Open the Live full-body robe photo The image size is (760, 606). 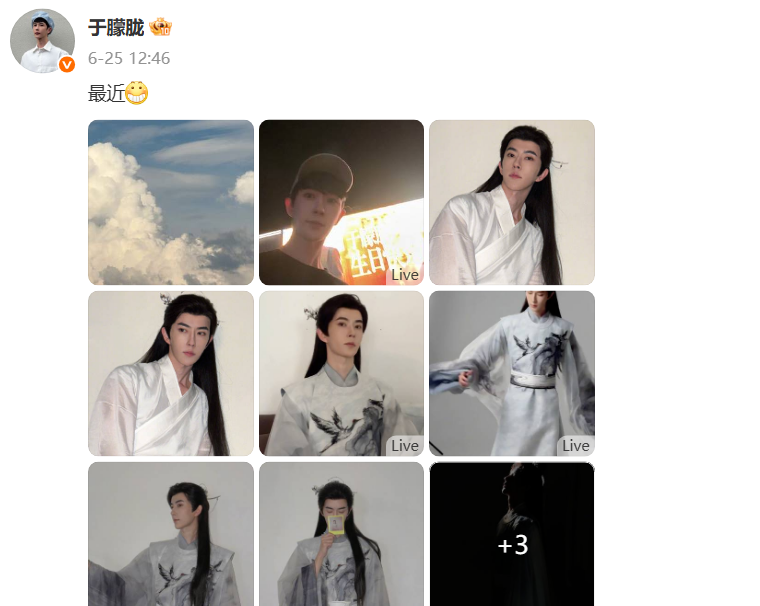(x=512, y=373)
